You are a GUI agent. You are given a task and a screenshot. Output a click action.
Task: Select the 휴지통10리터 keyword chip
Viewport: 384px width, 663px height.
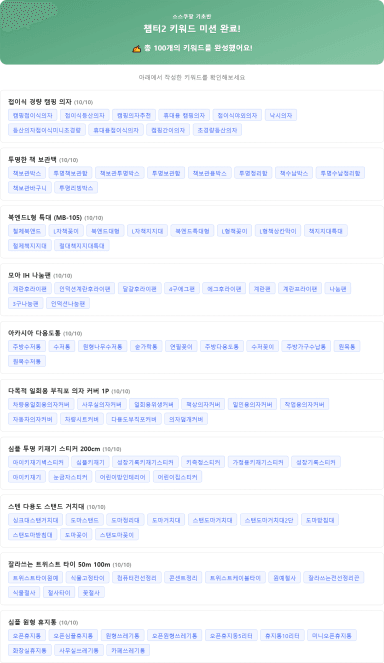282,636
